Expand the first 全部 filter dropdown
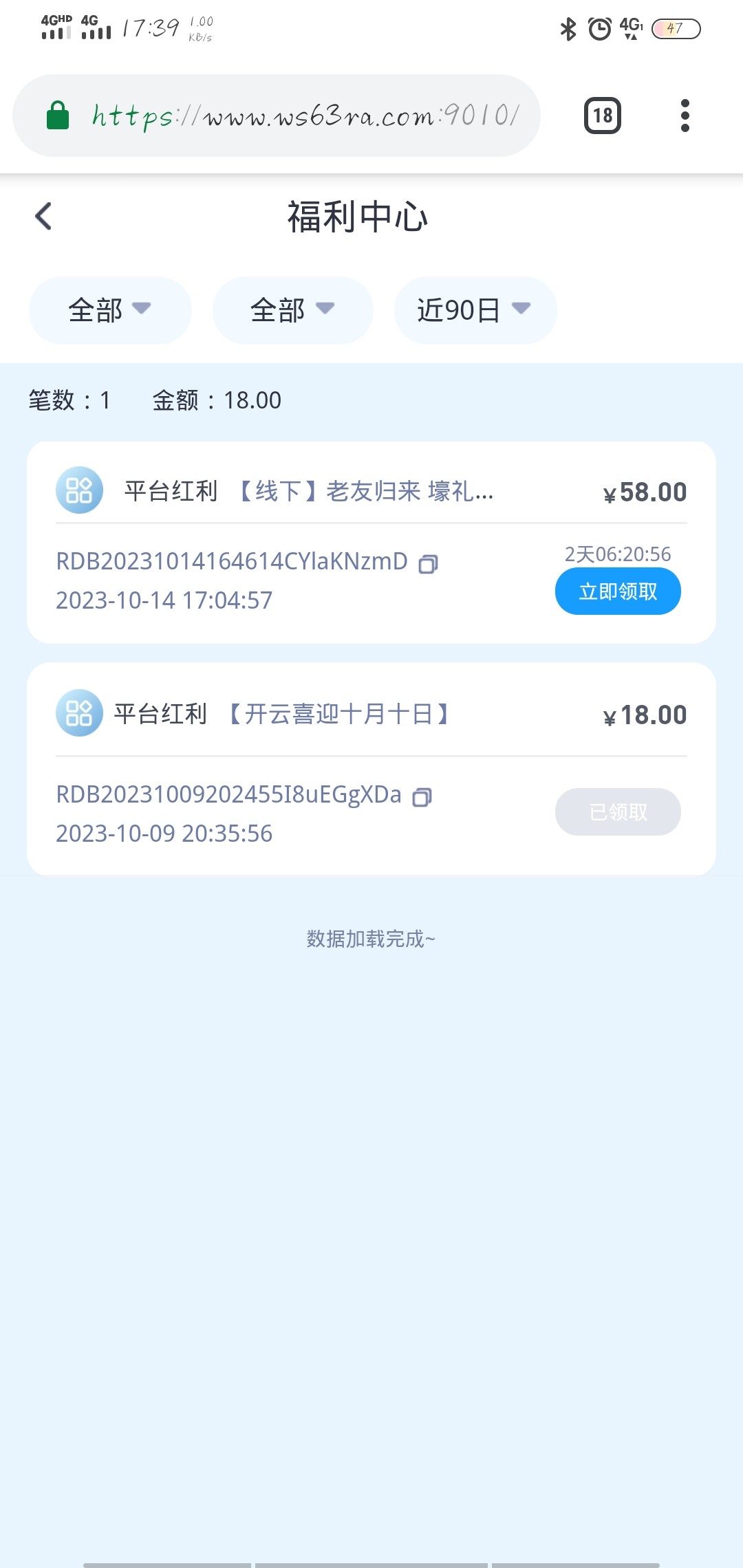Viewport: 743px width, 1568px height. point(110,310)
